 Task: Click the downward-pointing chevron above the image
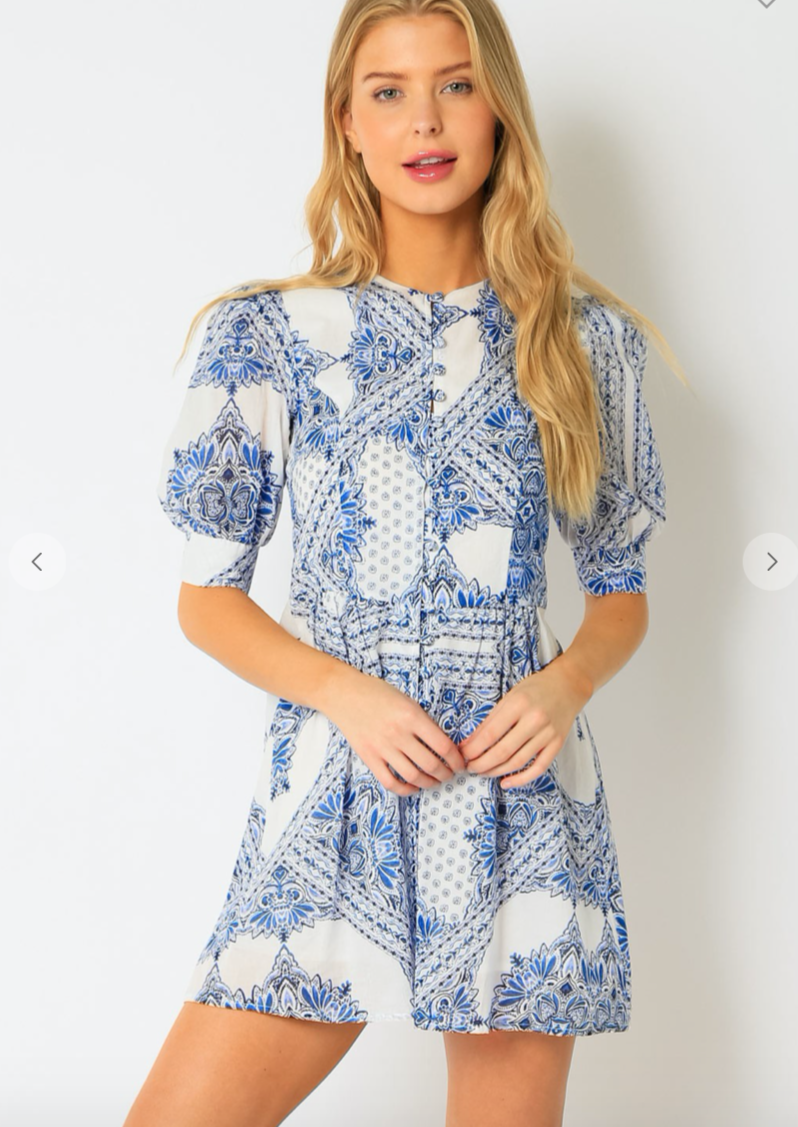766,5
